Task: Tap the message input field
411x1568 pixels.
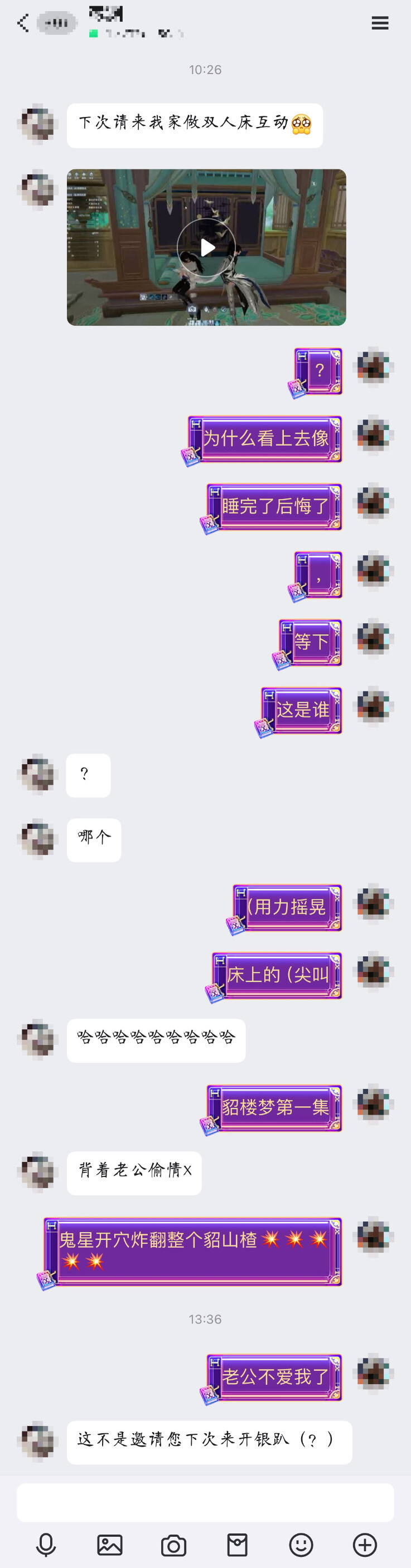Action: [x=205, y=1502]
